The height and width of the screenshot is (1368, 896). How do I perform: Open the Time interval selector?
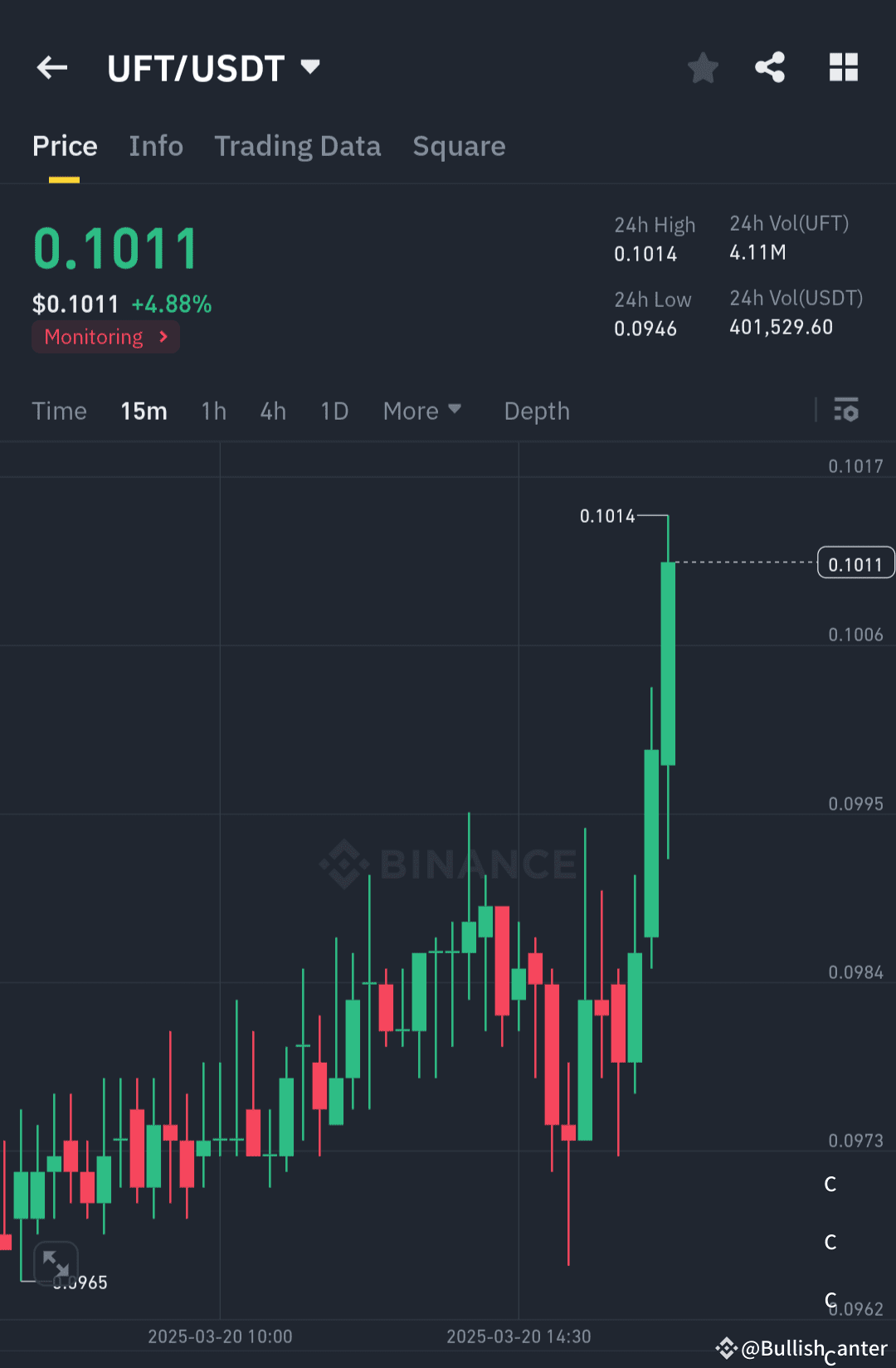pos(59,410)
